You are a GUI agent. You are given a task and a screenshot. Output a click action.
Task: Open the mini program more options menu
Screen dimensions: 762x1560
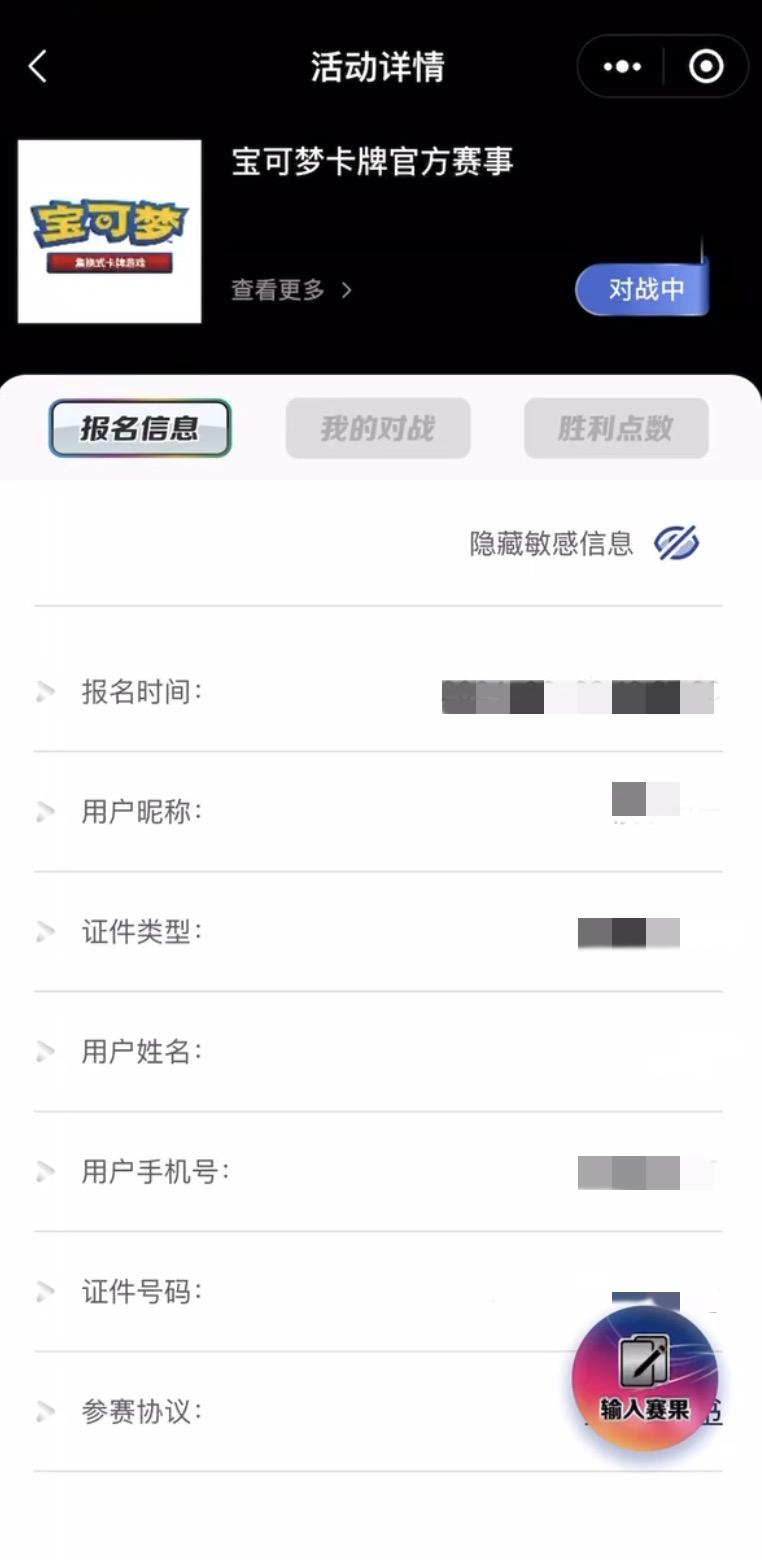[x=622, y=67]
